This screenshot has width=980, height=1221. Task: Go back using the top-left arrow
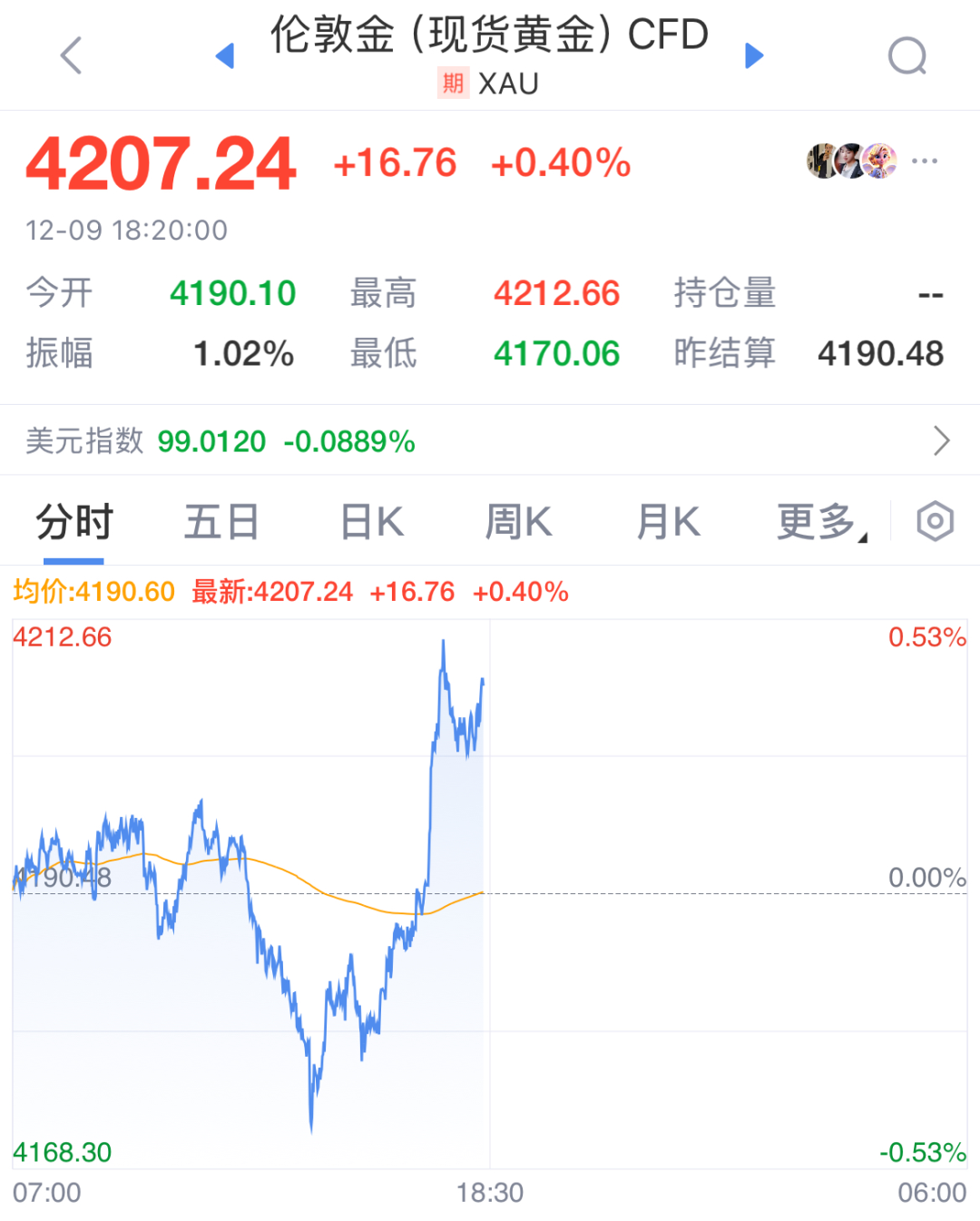(x=71, y=55)
